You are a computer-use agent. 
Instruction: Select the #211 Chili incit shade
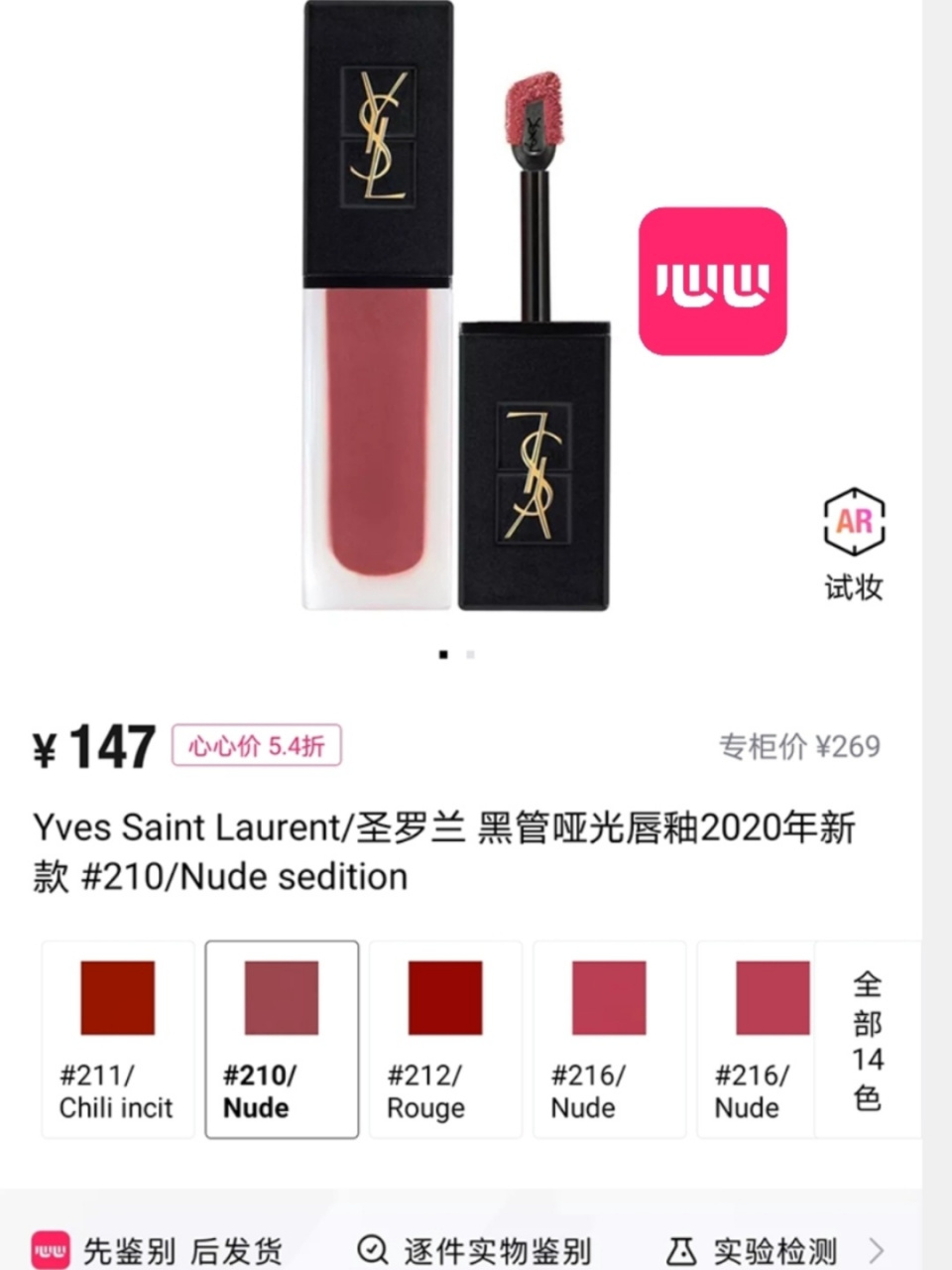pos(117,1039)
